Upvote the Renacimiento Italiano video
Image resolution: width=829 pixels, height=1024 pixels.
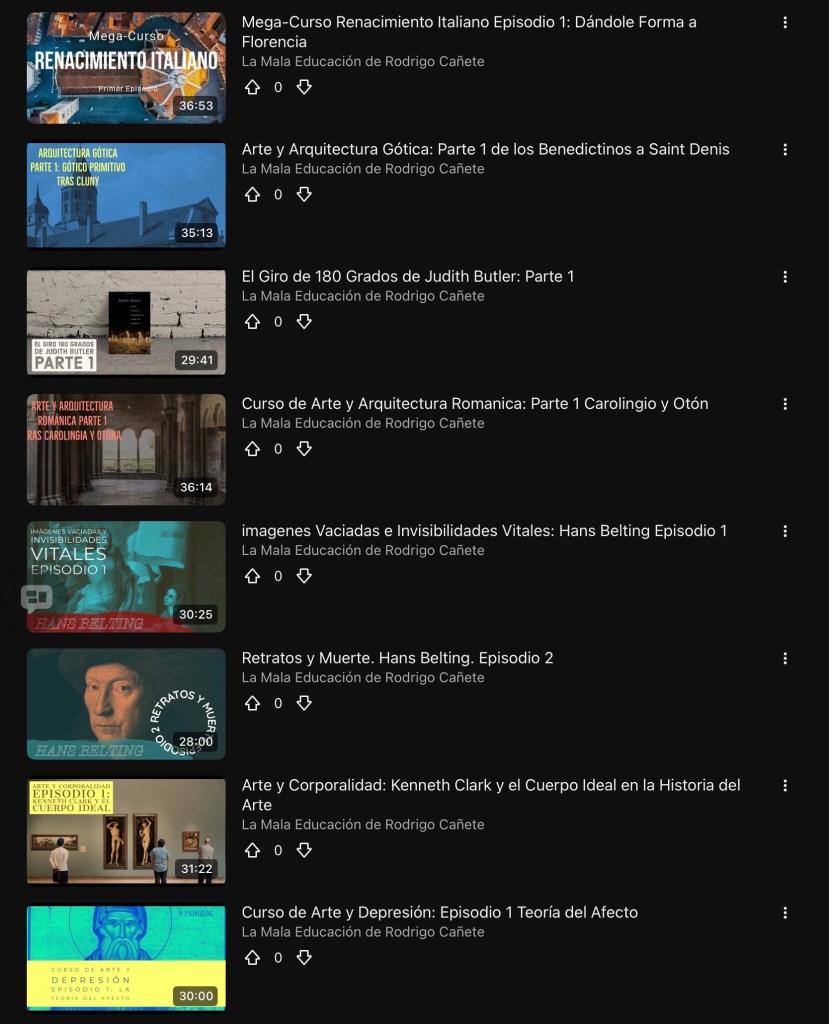click(252, 87)
